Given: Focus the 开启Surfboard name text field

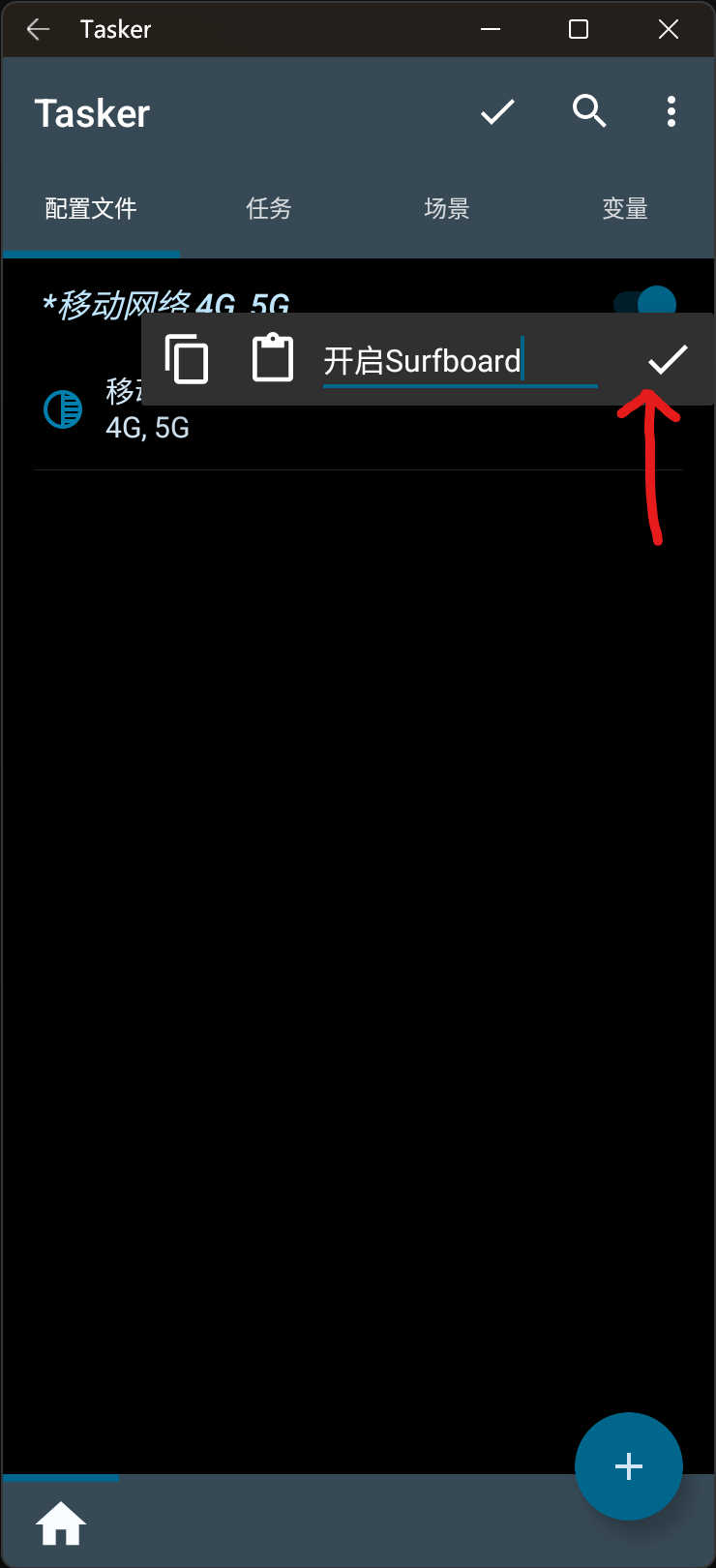Looking at the screenshot, I should coord(460,361).
